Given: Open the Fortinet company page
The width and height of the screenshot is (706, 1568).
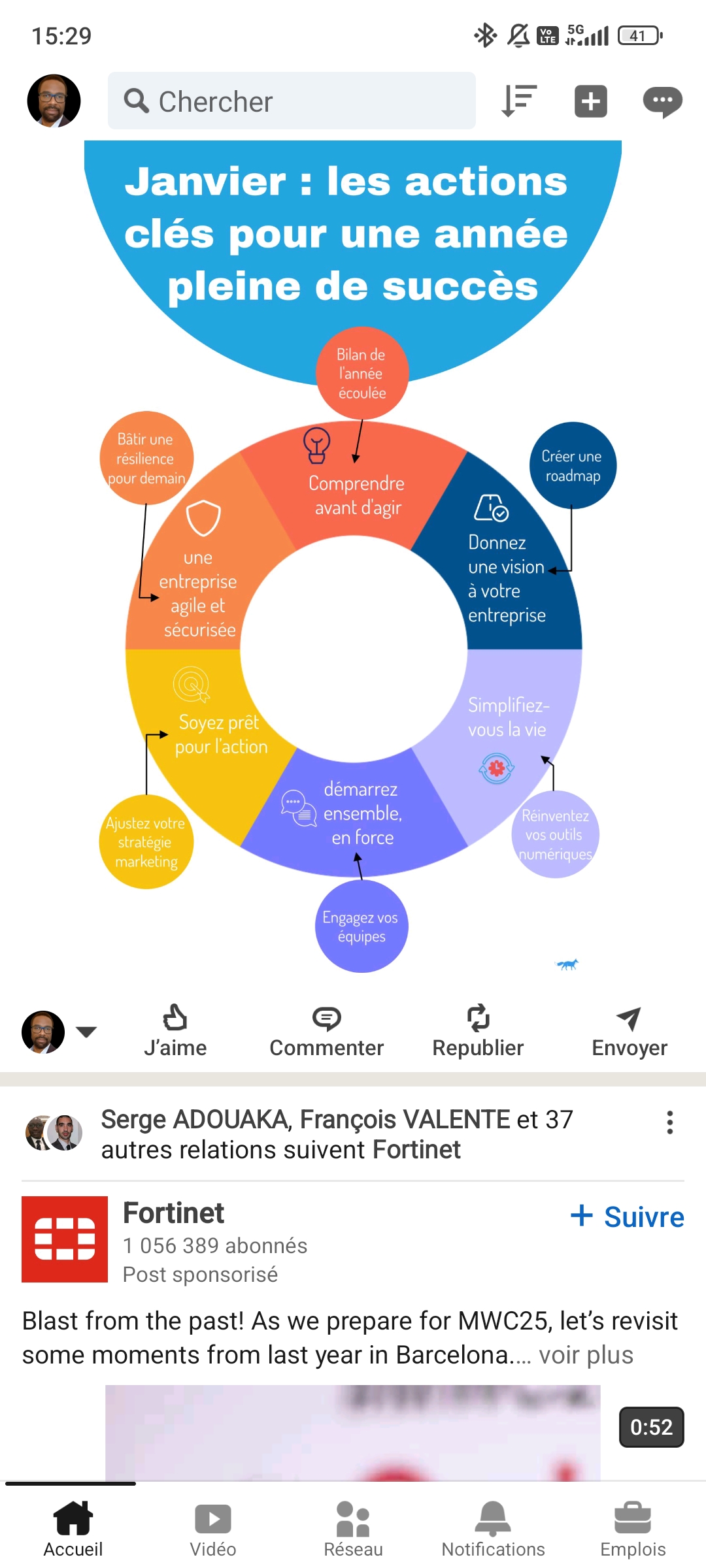Looking at the screenshot, I should [x=173, y=1213].
